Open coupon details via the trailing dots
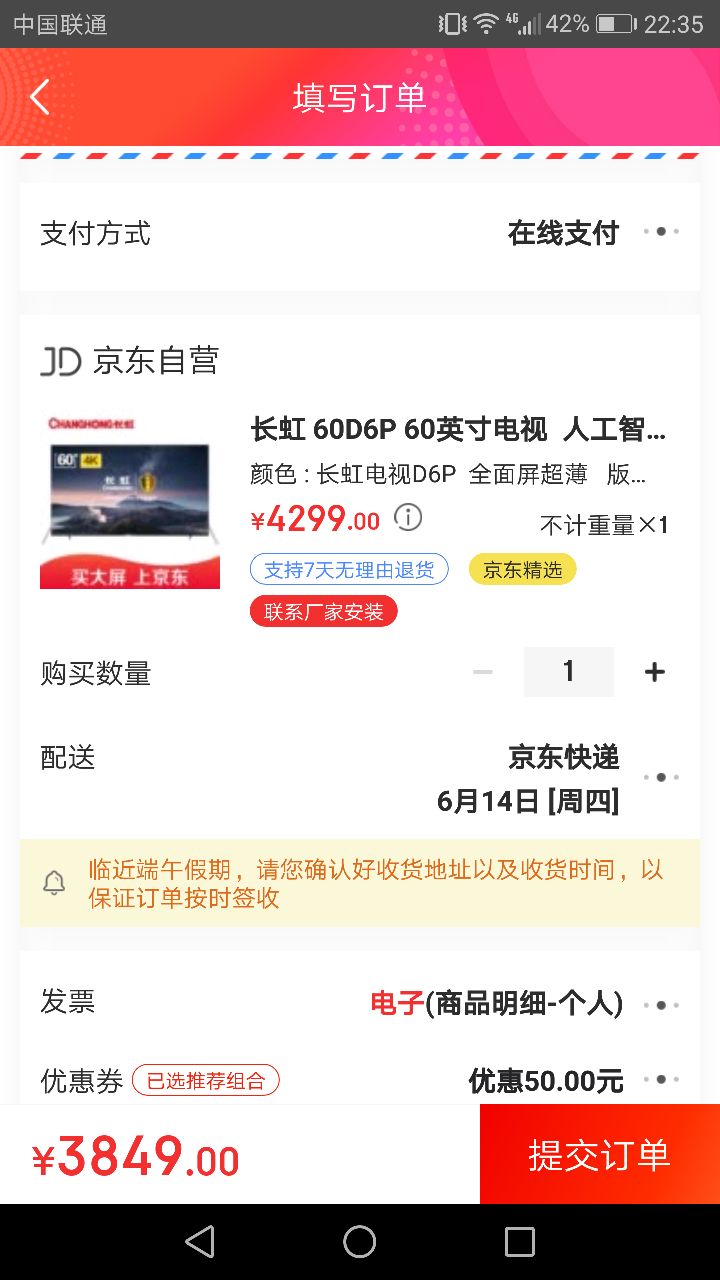This screenshot has height=1280, width=720. click(661, 1078)
